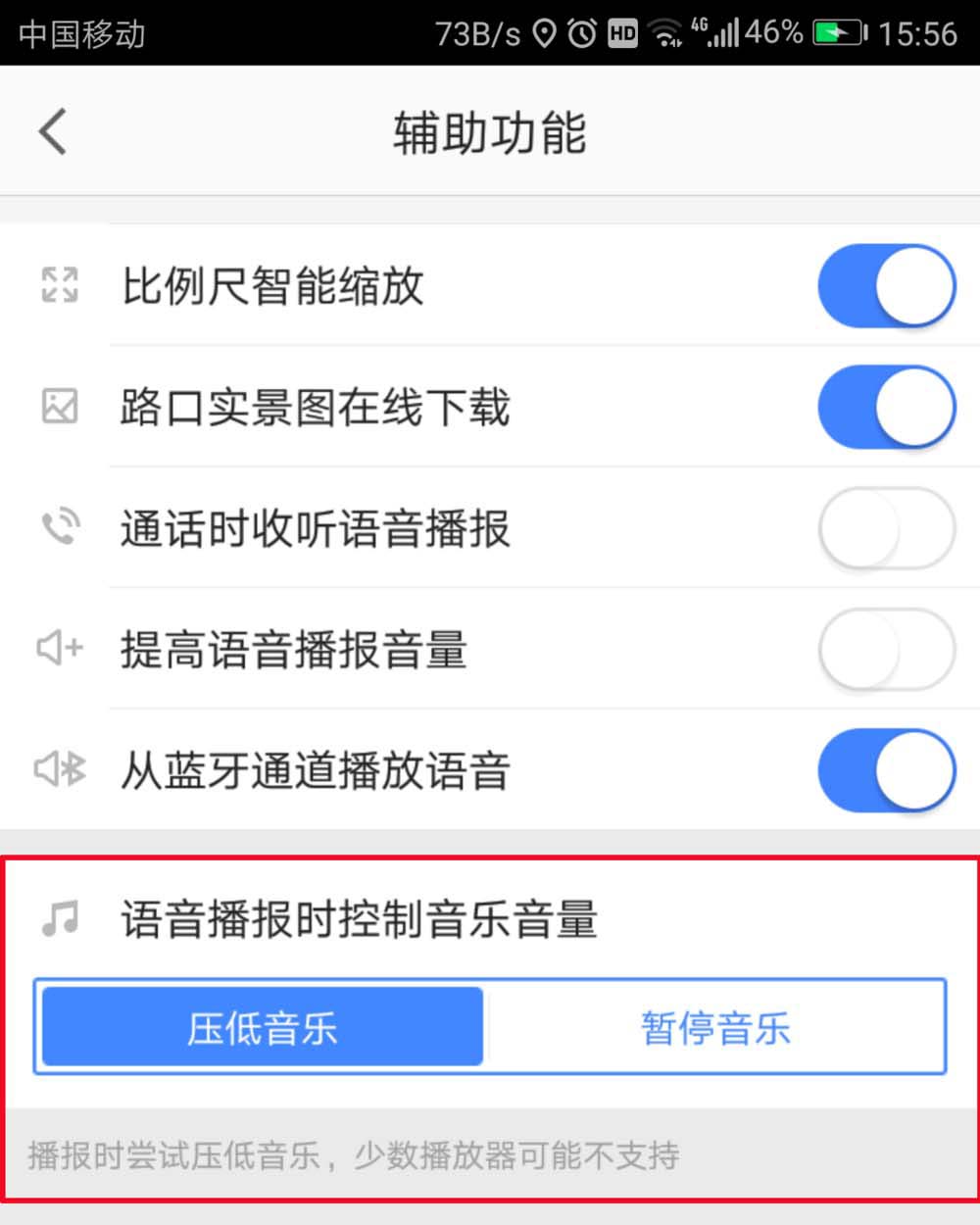Disable 路口实景图在线下载
Viewport: 980px width, 1225px height.
click(x=886, y=408)
